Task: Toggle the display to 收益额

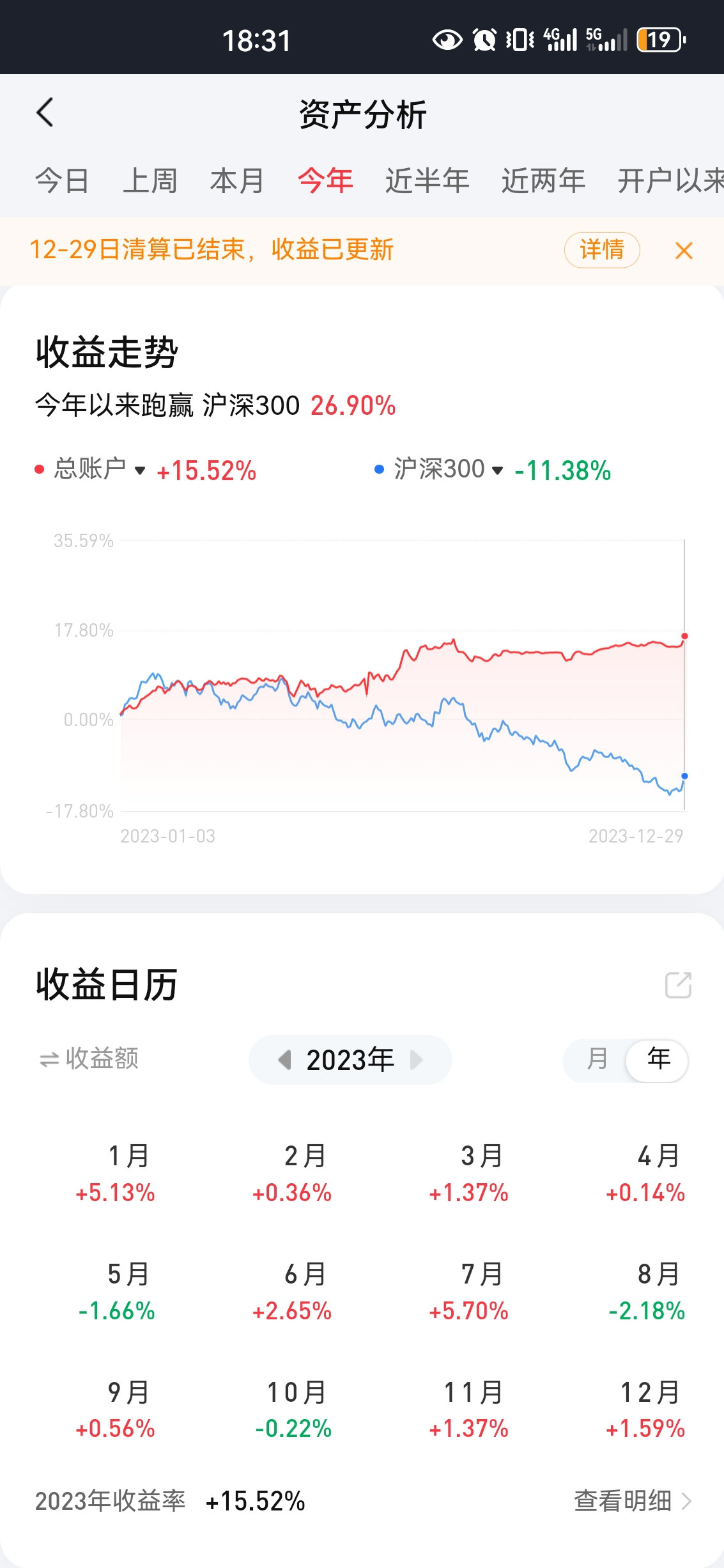Action: [x=89, y=1059]
